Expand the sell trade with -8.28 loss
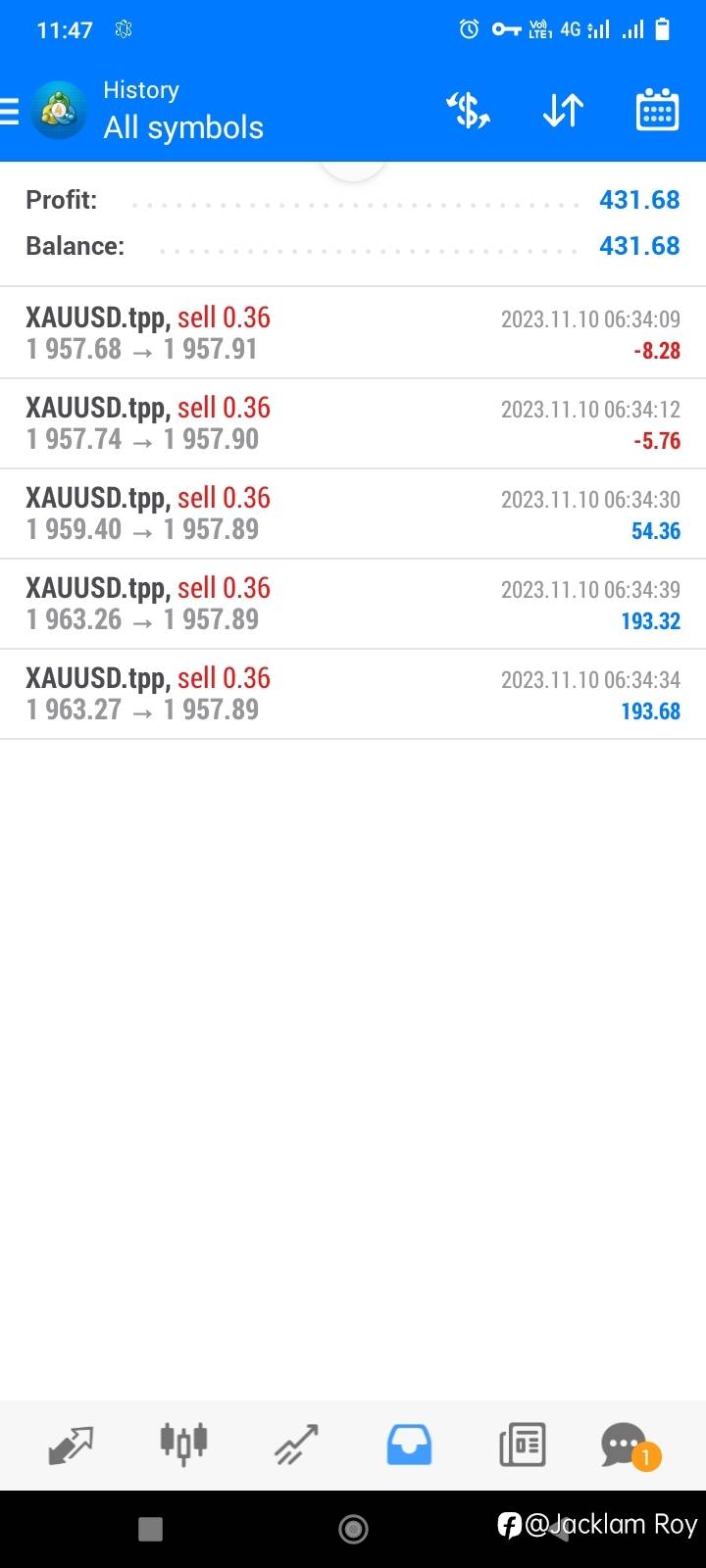The width and height of the screenshot is (706, 1568). click(x=353, y=333)
